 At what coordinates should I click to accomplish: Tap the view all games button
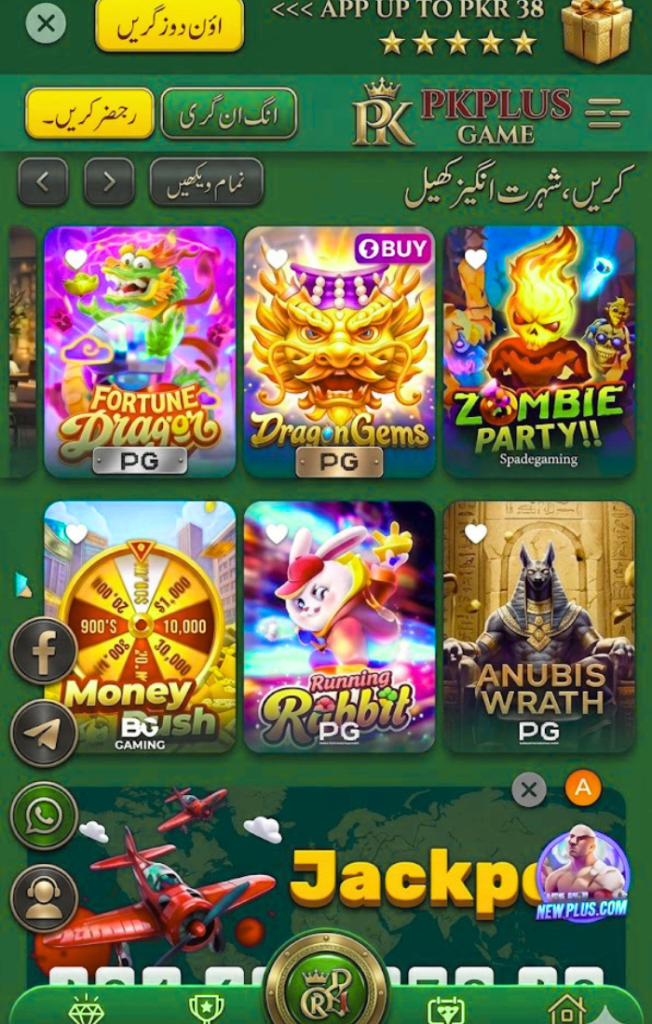click(206, 182)
